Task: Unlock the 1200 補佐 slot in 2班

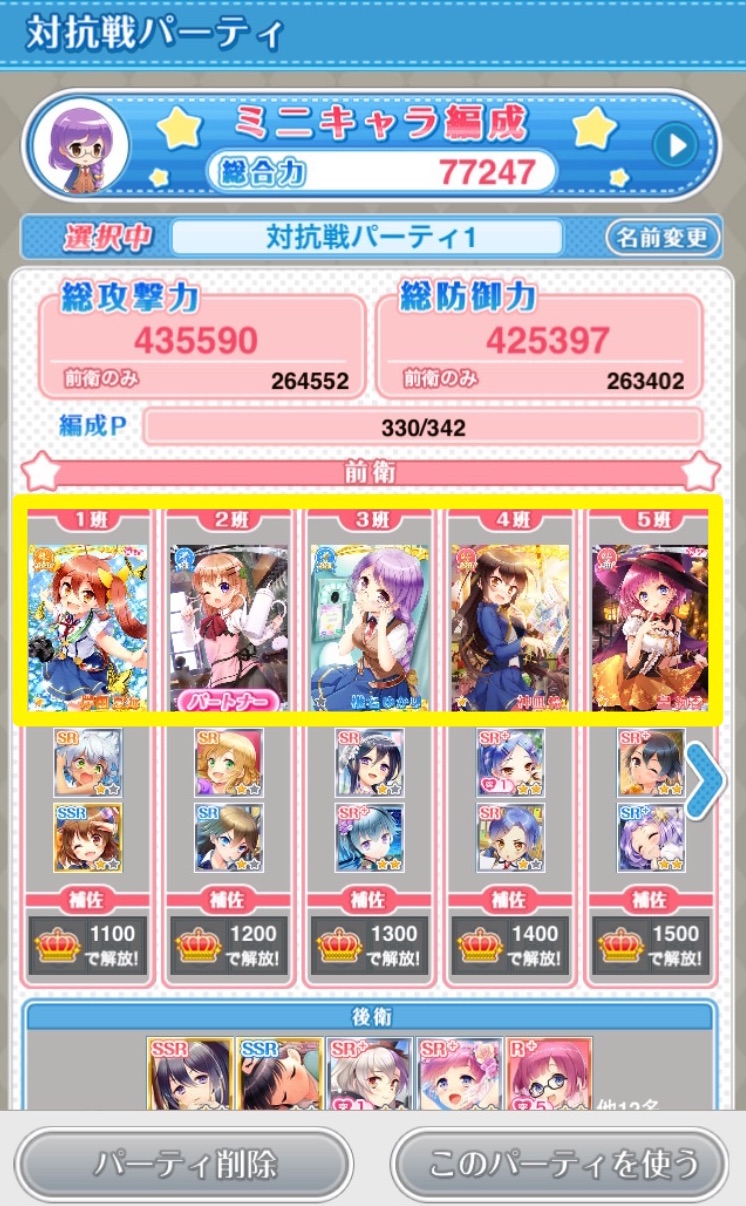Action: pos(229,945)
